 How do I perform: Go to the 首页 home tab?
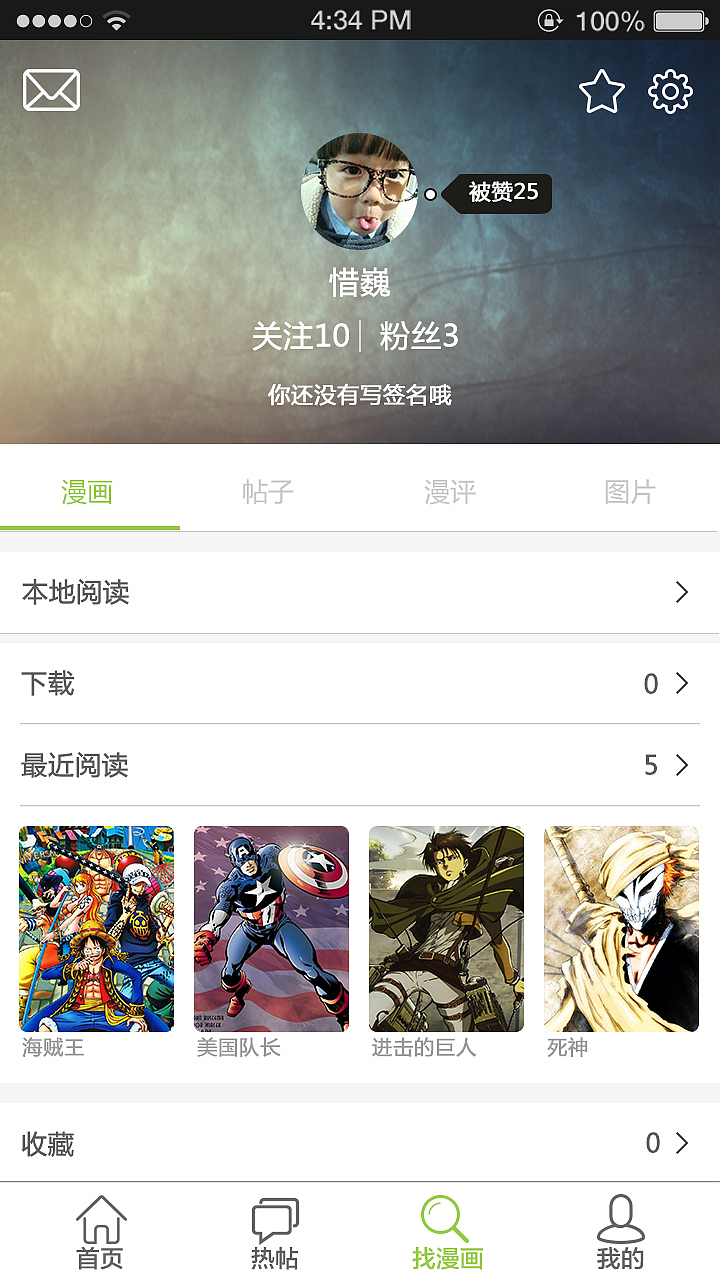[x=101, y=1233]
